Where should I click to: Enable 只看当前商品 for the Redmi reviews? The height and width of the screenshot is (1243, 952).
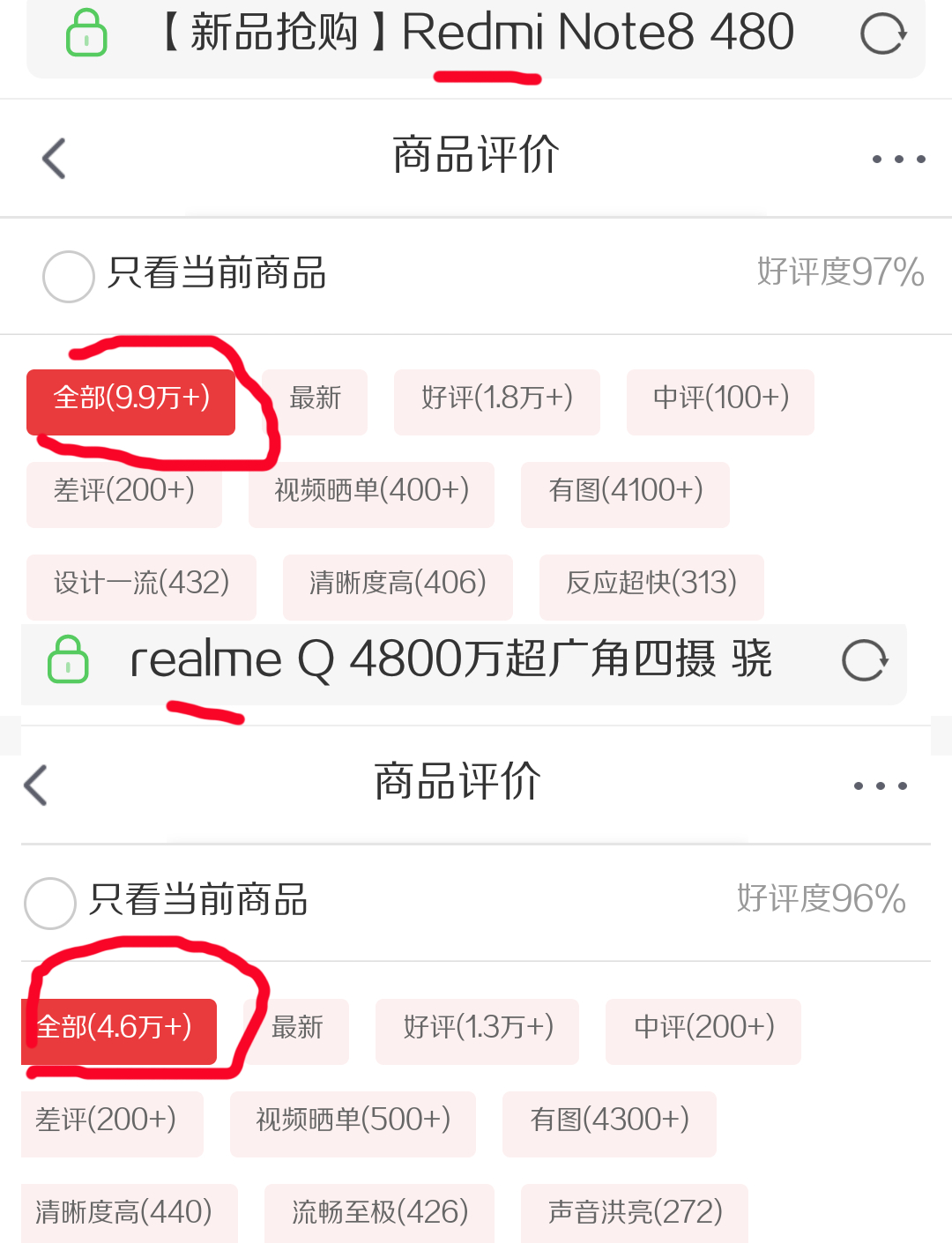[68, 276]
